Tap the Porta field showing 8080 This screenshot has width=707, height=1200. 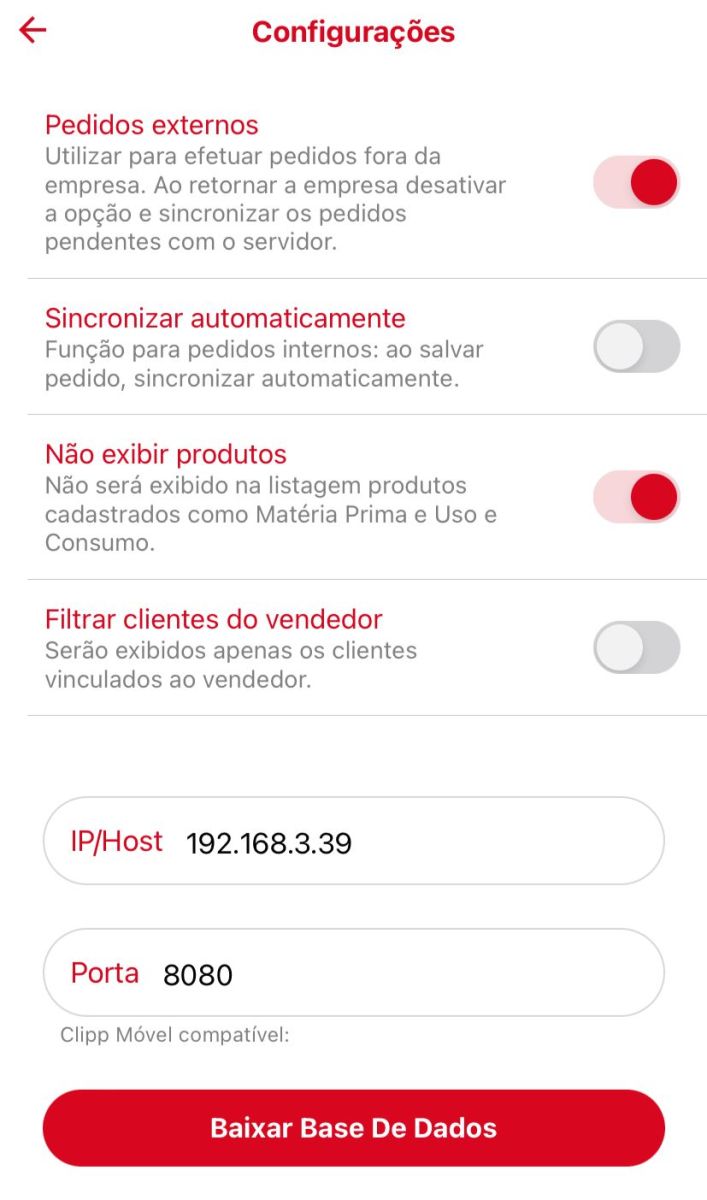tap(400, 974)
